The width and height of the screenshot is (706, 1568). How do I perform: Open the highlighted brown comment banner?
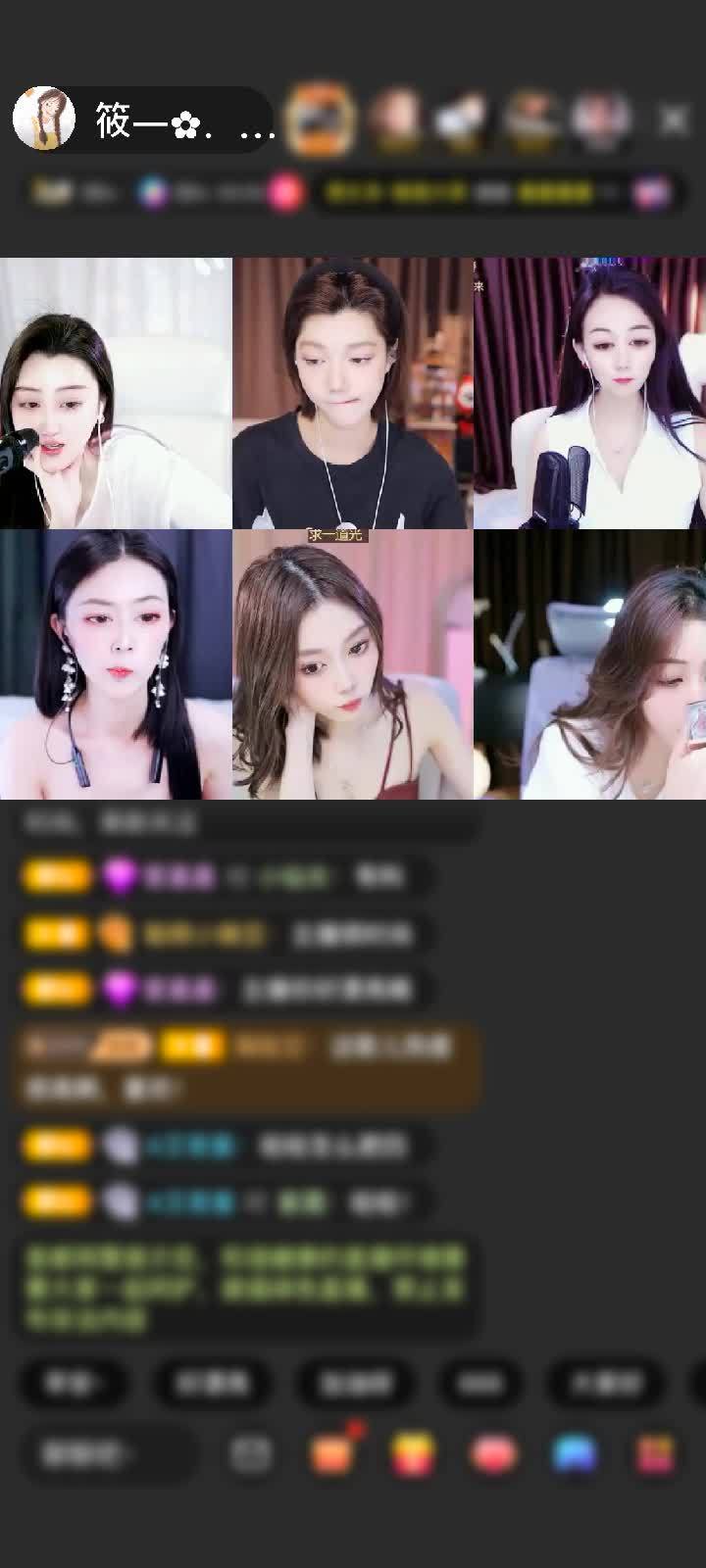click(245, 1066)
